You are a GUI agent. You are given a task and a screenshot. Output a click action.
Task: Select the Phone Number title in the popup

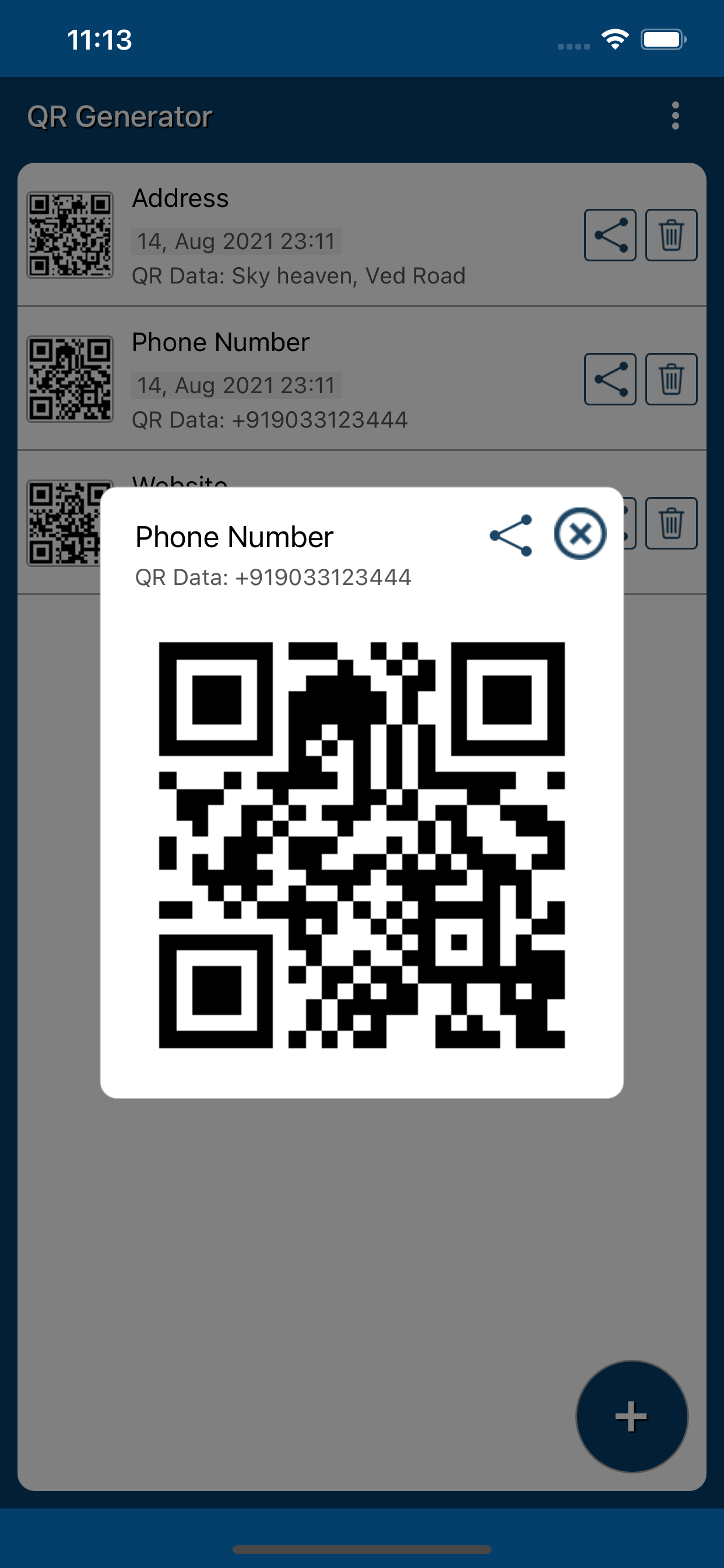pos(233,536)
